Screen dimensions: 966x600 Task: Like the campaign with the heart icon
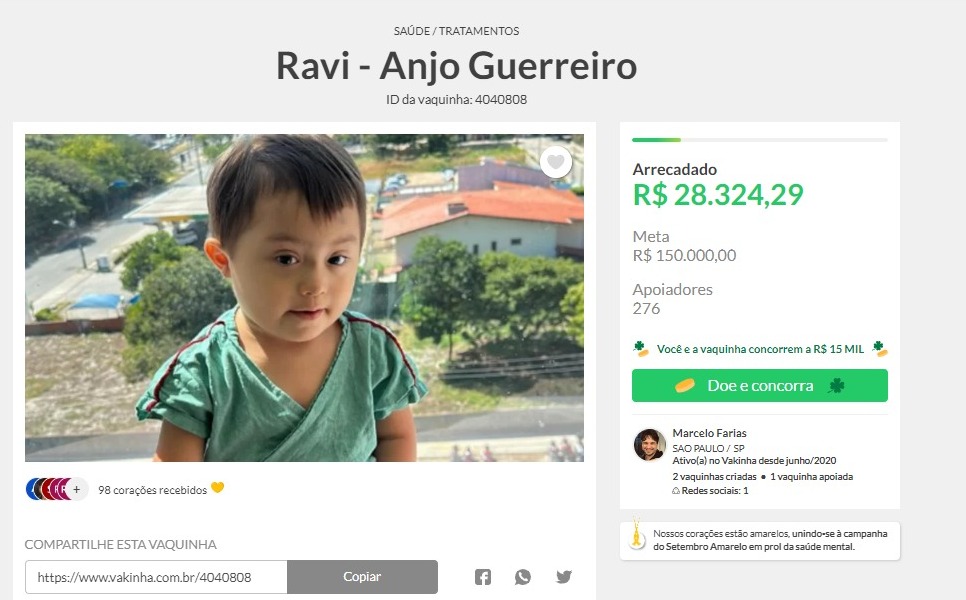coord(556,162)
